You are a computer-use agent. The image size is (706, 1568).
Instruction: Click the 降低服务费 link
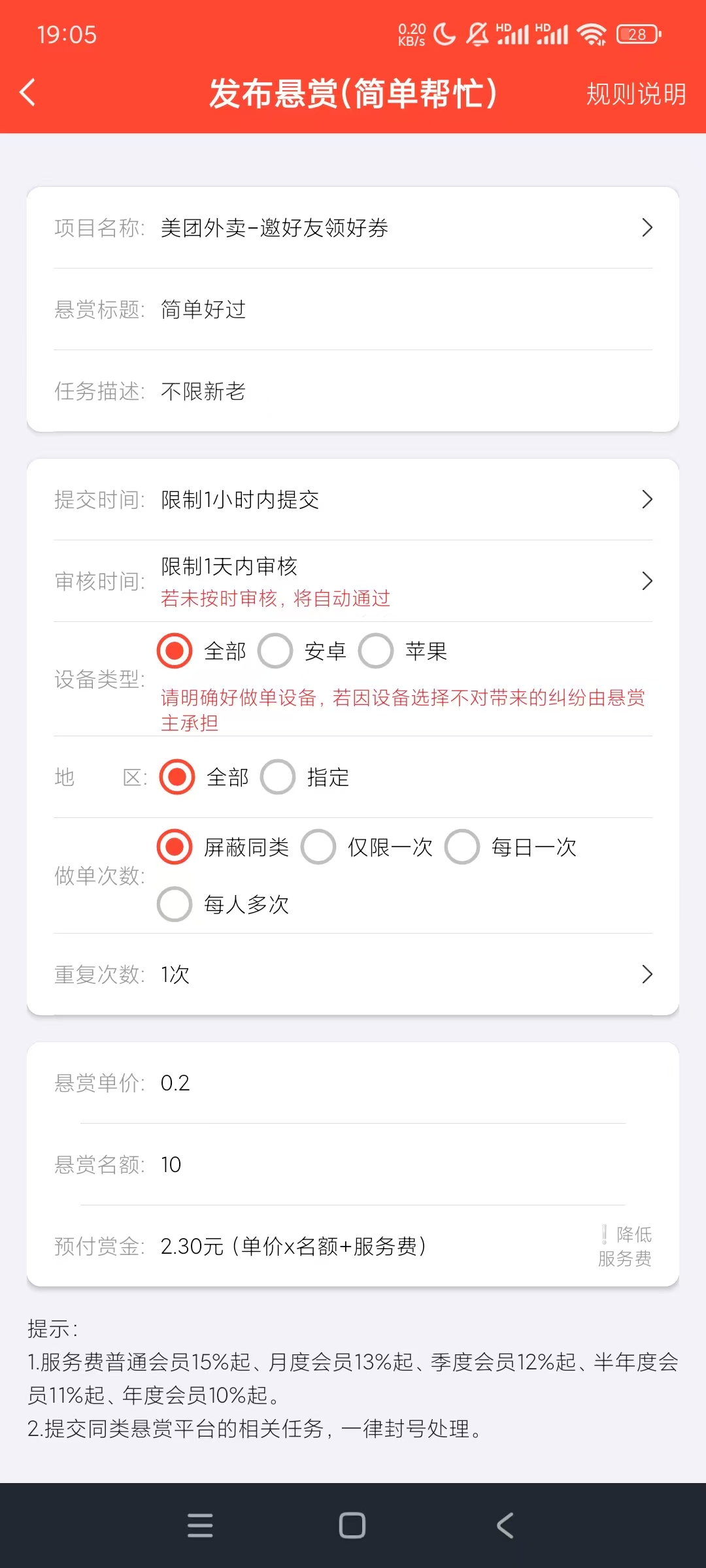(624, 1245)
